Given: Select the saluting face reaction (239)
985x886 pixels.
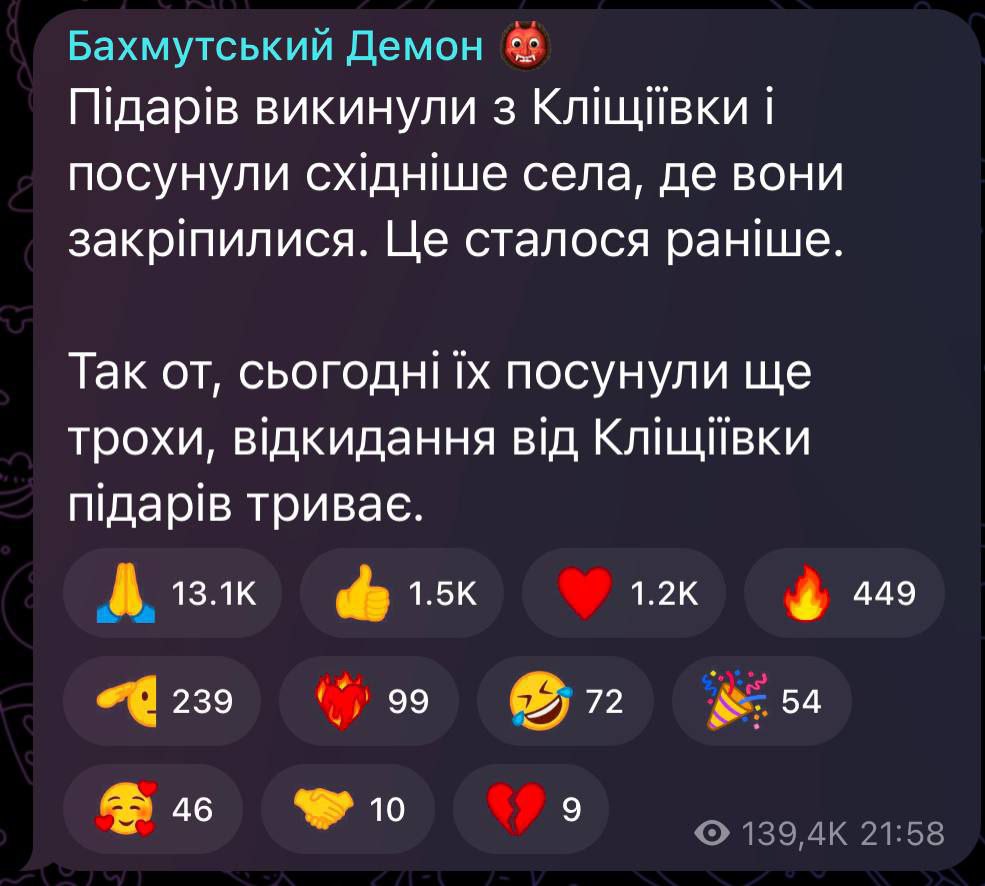Looking at the screenshot, I should click(162, 702).
